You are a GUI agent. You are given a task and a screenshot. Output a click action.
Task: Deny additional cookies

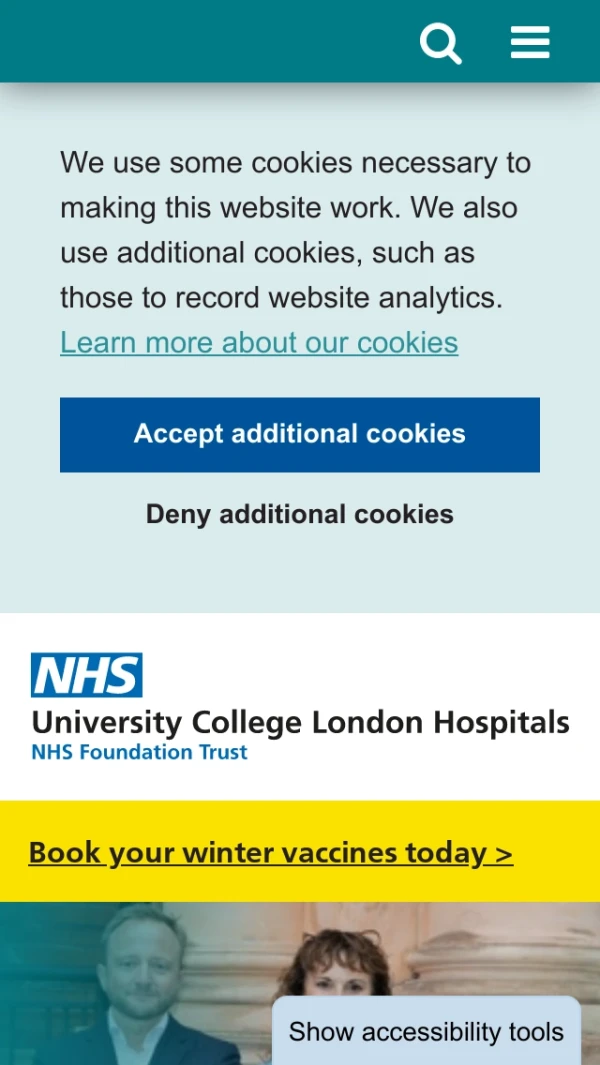pyautogui.click(x=300, y=514)
